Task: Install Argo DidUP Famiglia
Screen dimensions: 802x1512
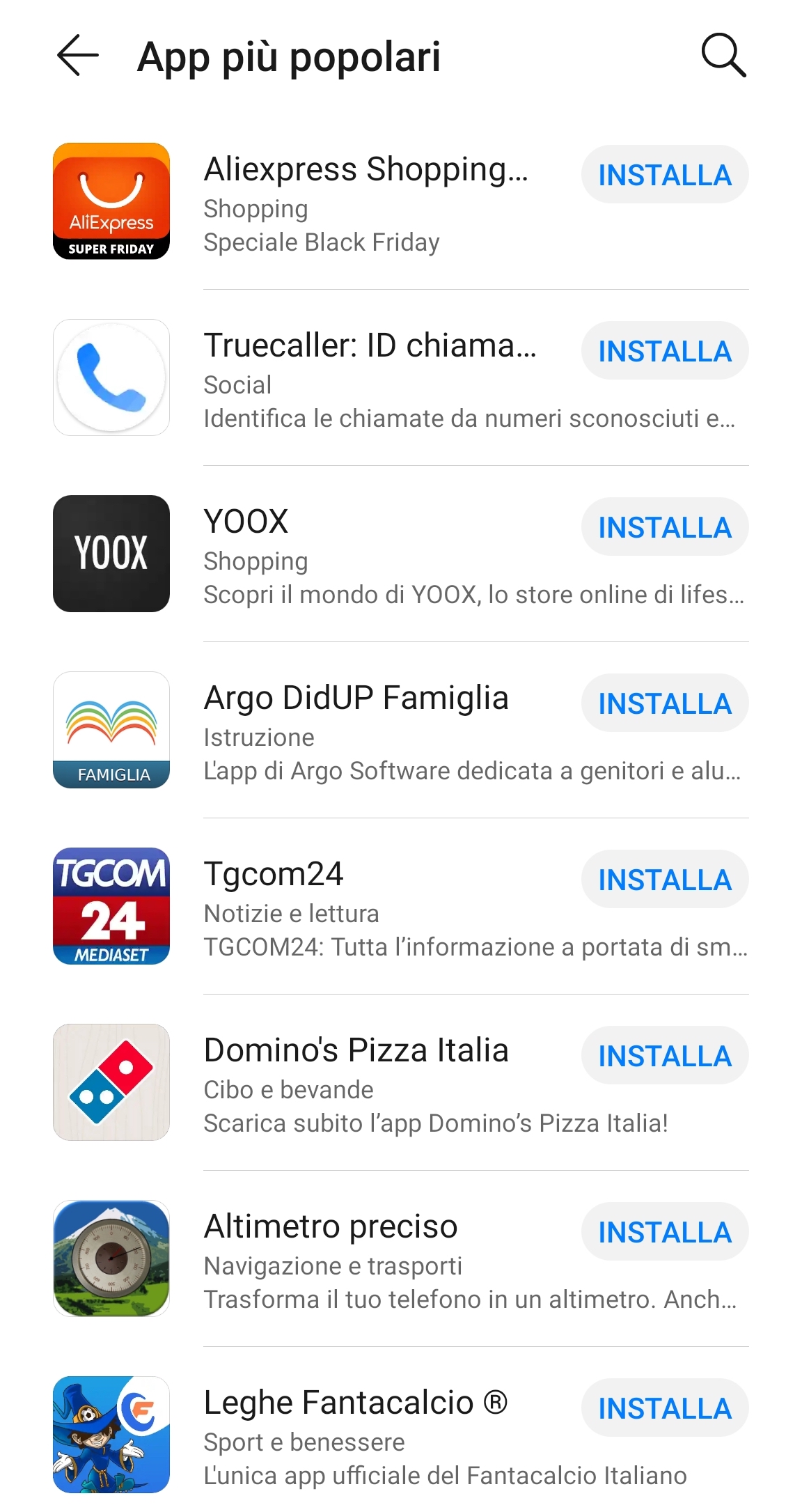Action: (x=664, y=703)
